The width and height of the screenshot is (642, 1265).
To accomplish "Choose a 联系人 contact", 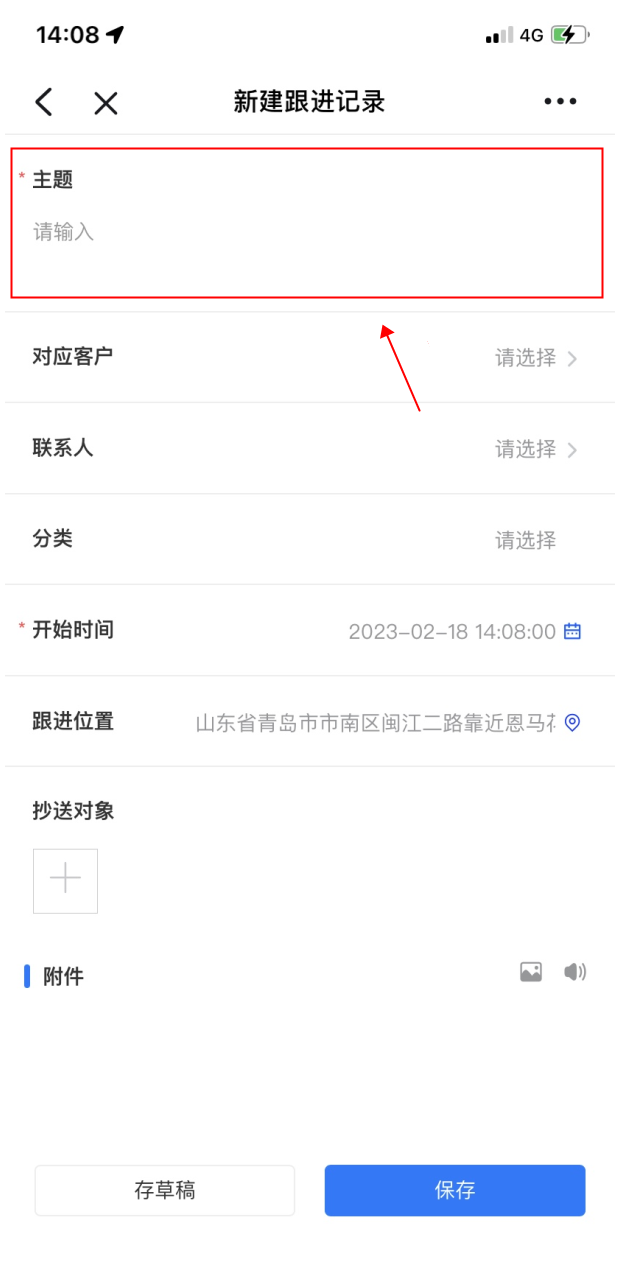I will tap(310, 448).
